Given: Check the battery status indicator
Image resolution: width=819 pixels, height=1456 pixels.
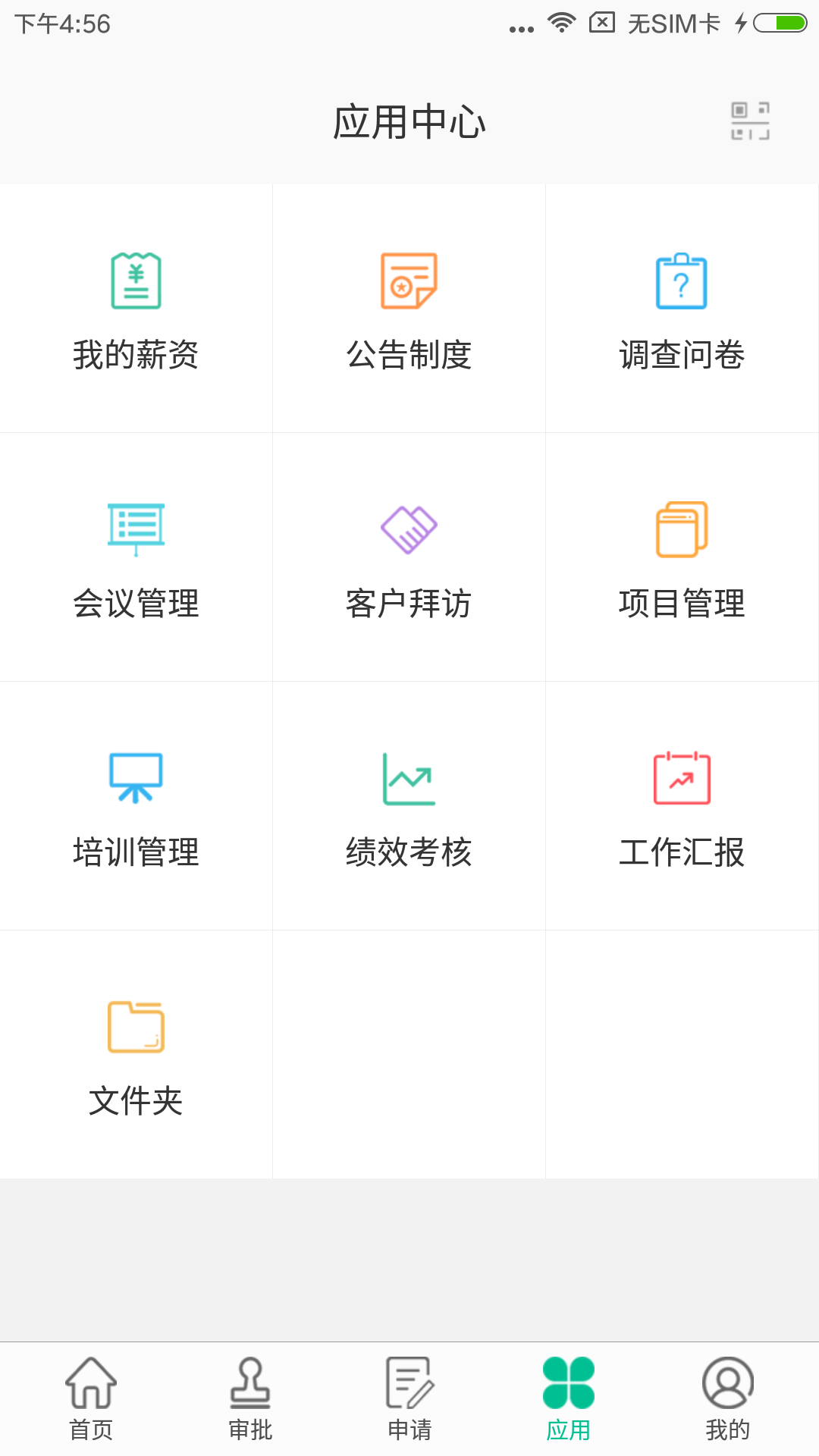Looking at the screenshot, I should pyautogui.click(x=781, y=23).
